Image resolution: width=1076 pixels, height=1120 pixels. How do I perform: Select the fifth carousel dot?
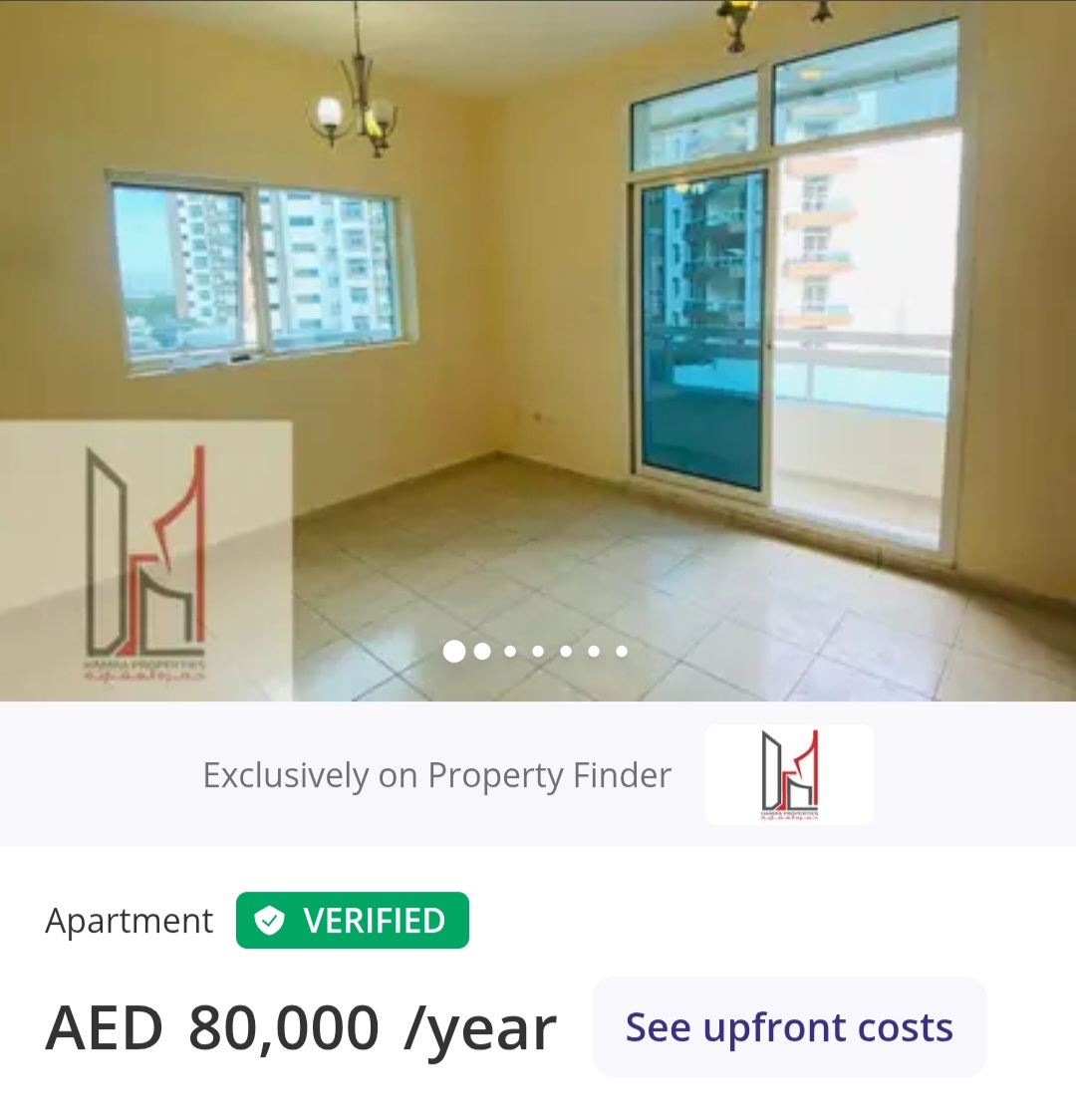coord(566,653)
